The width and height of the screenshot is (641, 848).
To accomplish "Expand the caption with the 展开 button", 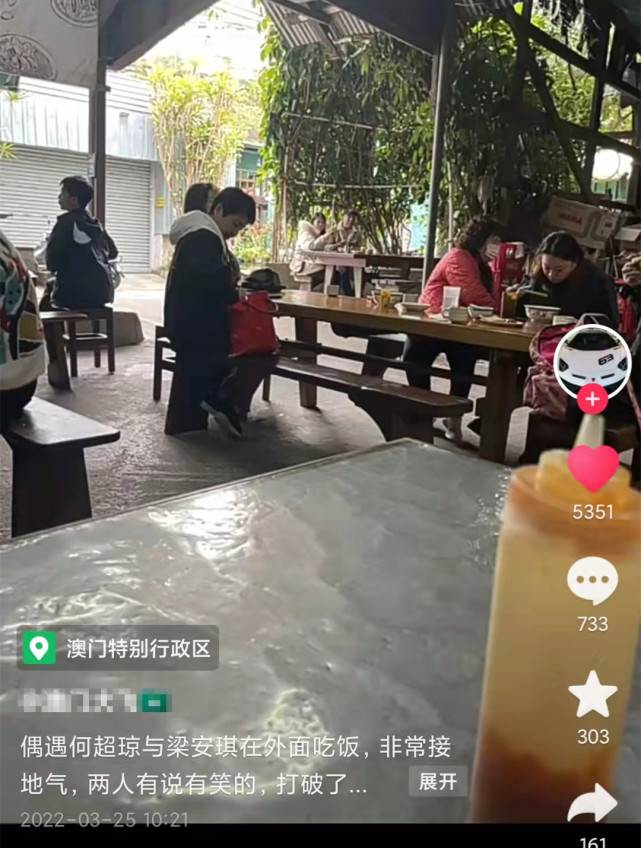I will tap(437, 781).
